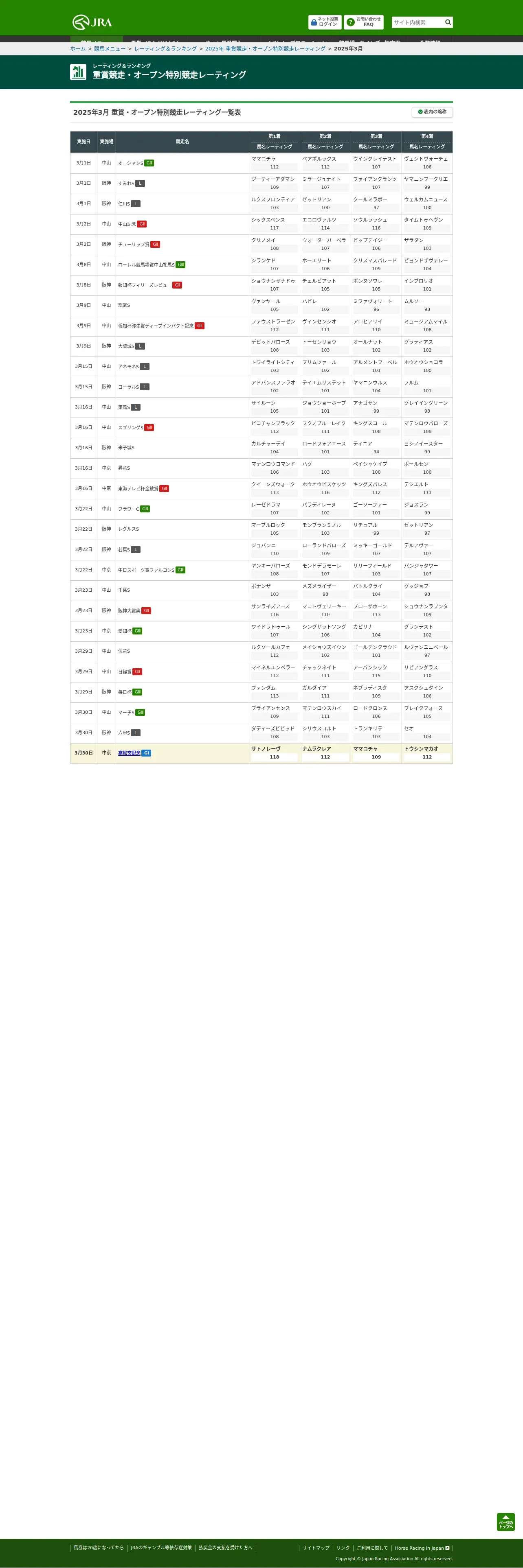Screen dimensions: 523x1568
Task: Jump back via ページのトップへ button
Action: (x=505, y=1521)
